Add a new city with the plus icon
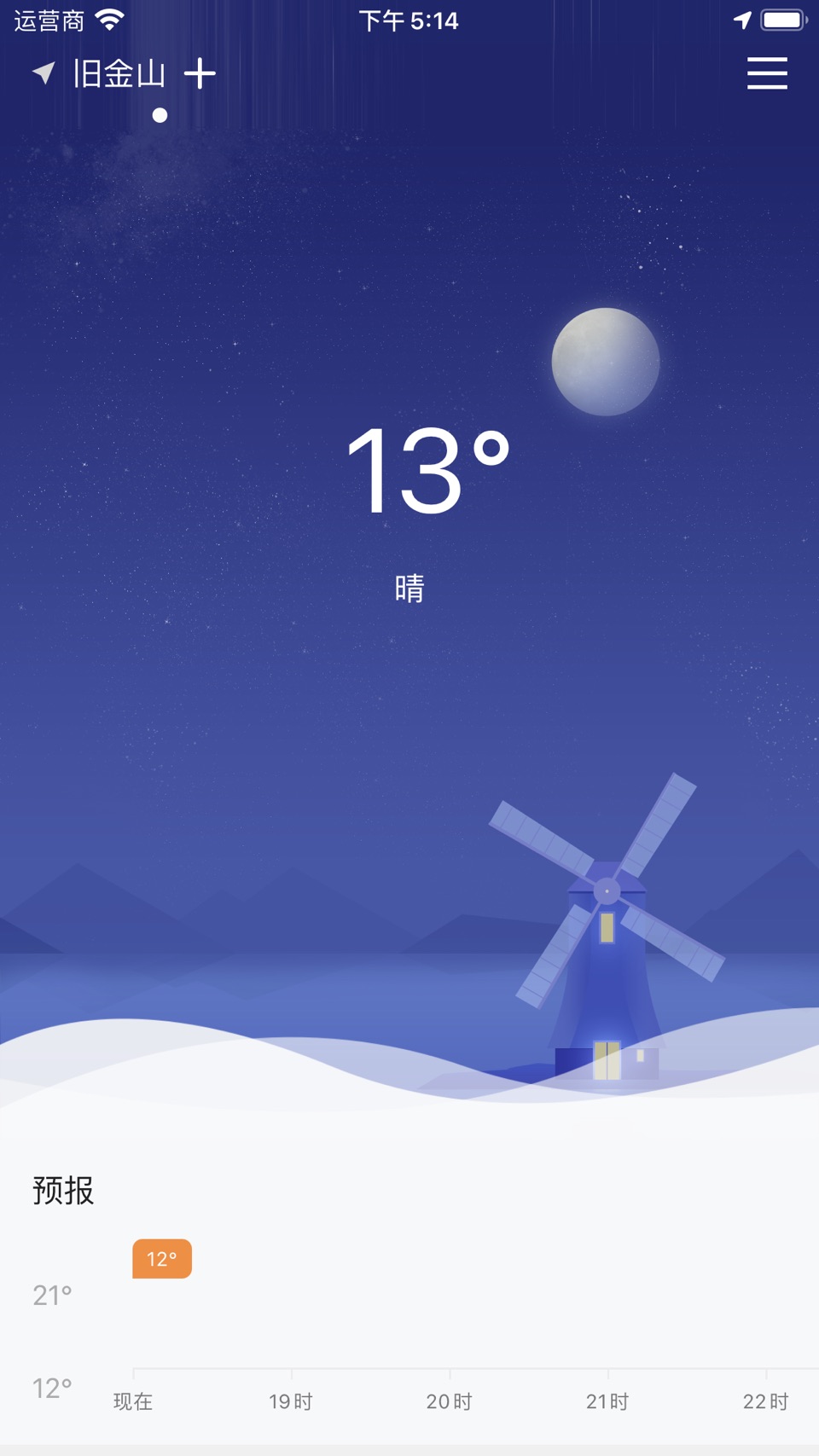The width and height of the screenshot is (819, 1456). [200, 74]
